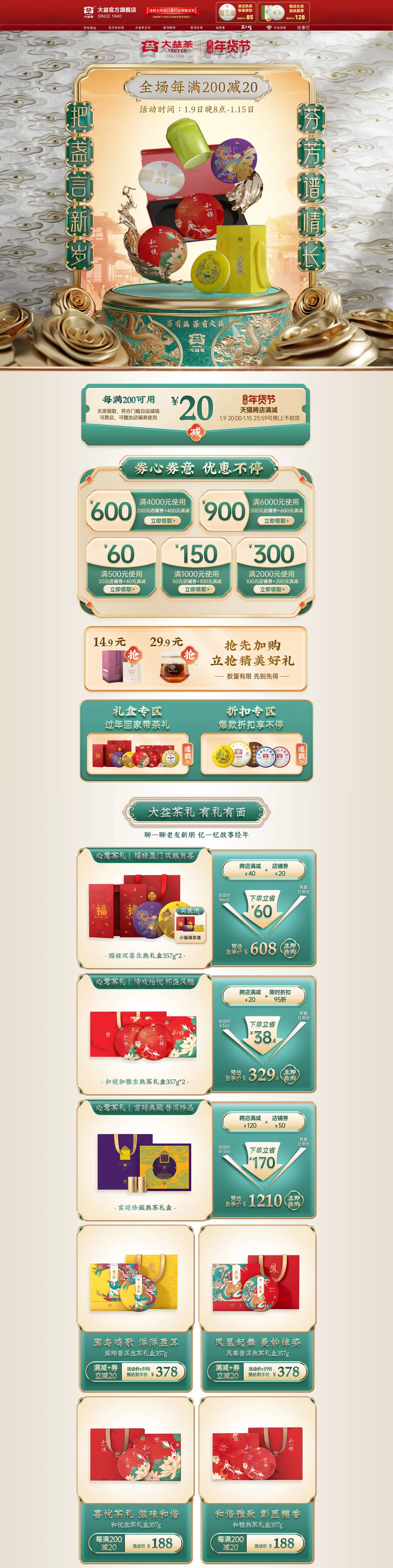Grab the 14.9元 add-on deal
Image resolution: width=393 pixels, height=1568 pixels.
pos(133,655)
